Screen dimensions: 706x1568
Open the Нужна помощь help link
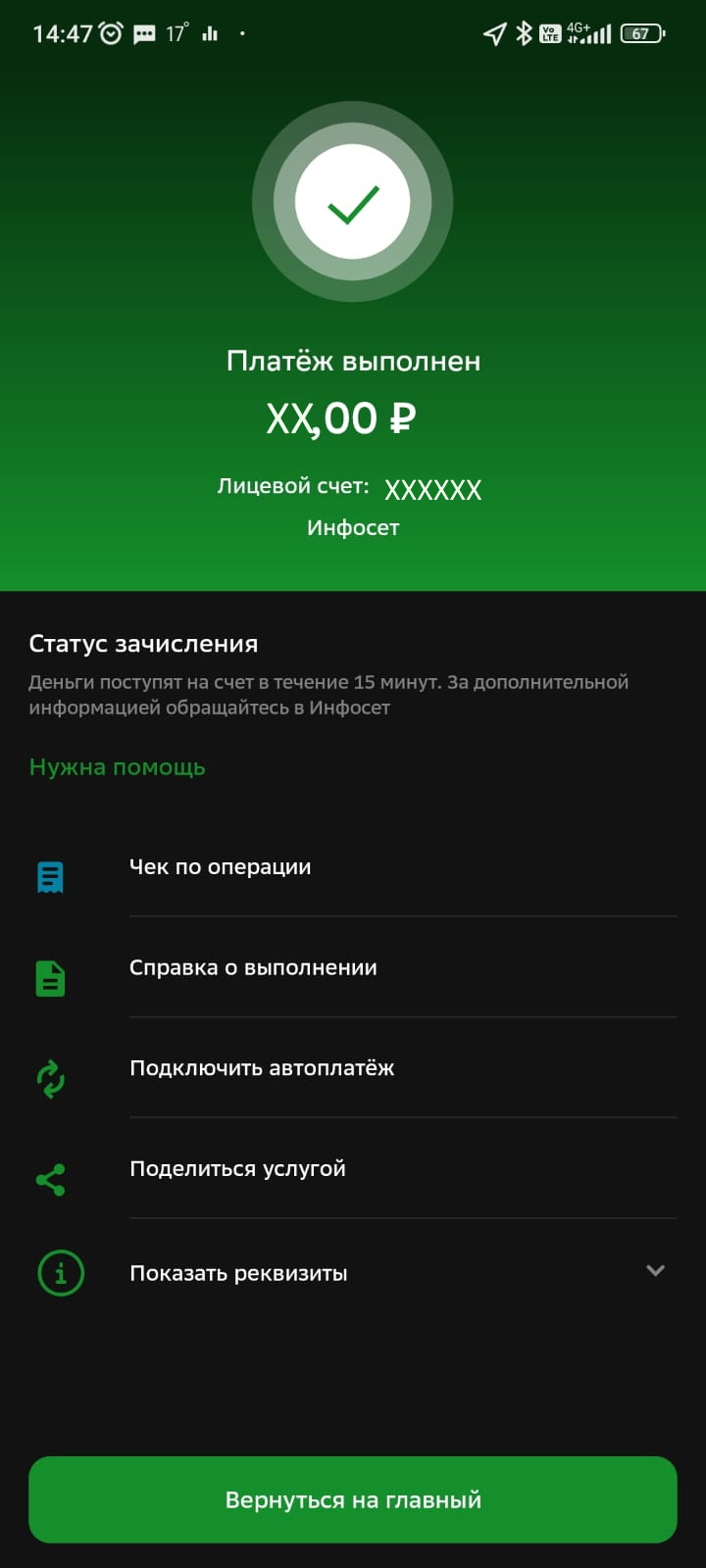coord(117,767)
